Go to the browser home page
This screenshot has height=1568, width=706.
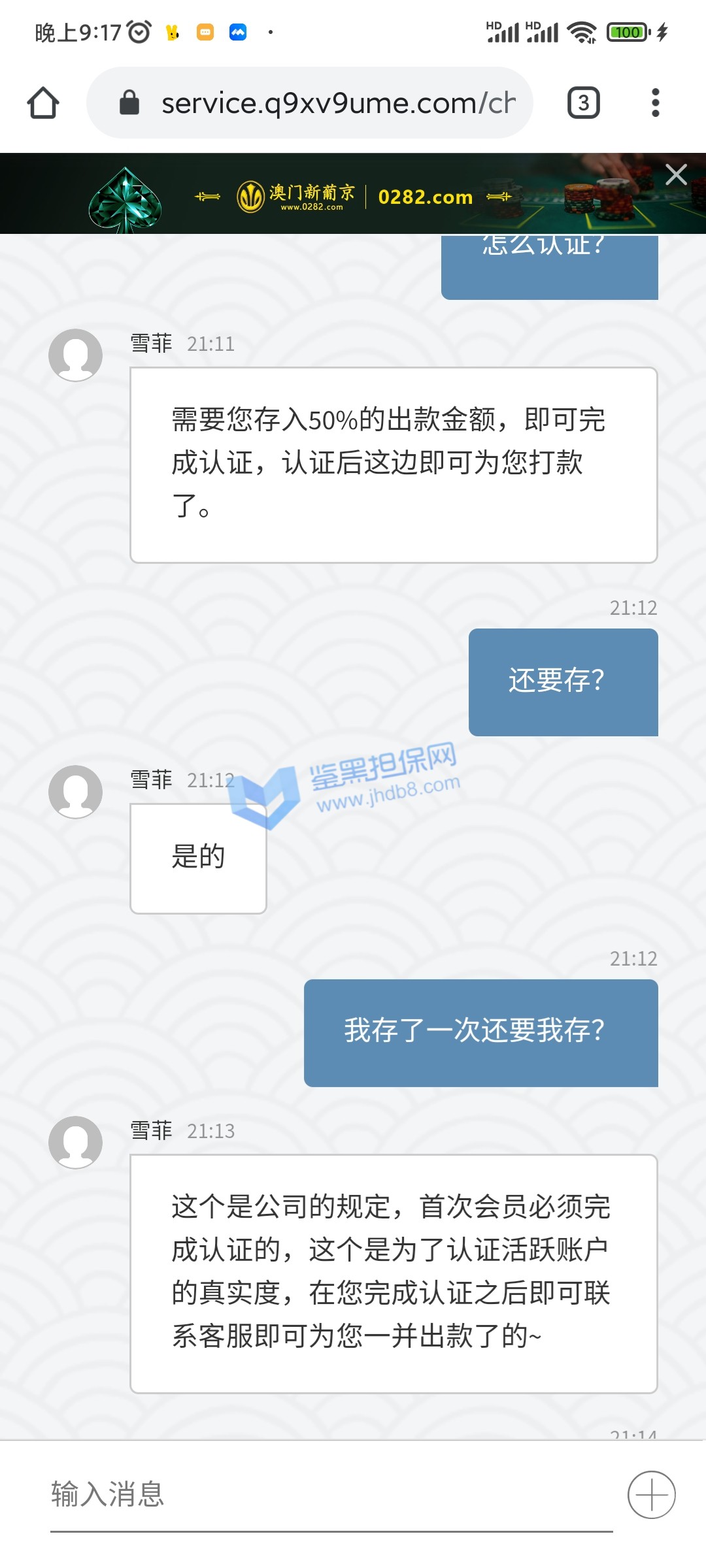[x=43, y=103]
